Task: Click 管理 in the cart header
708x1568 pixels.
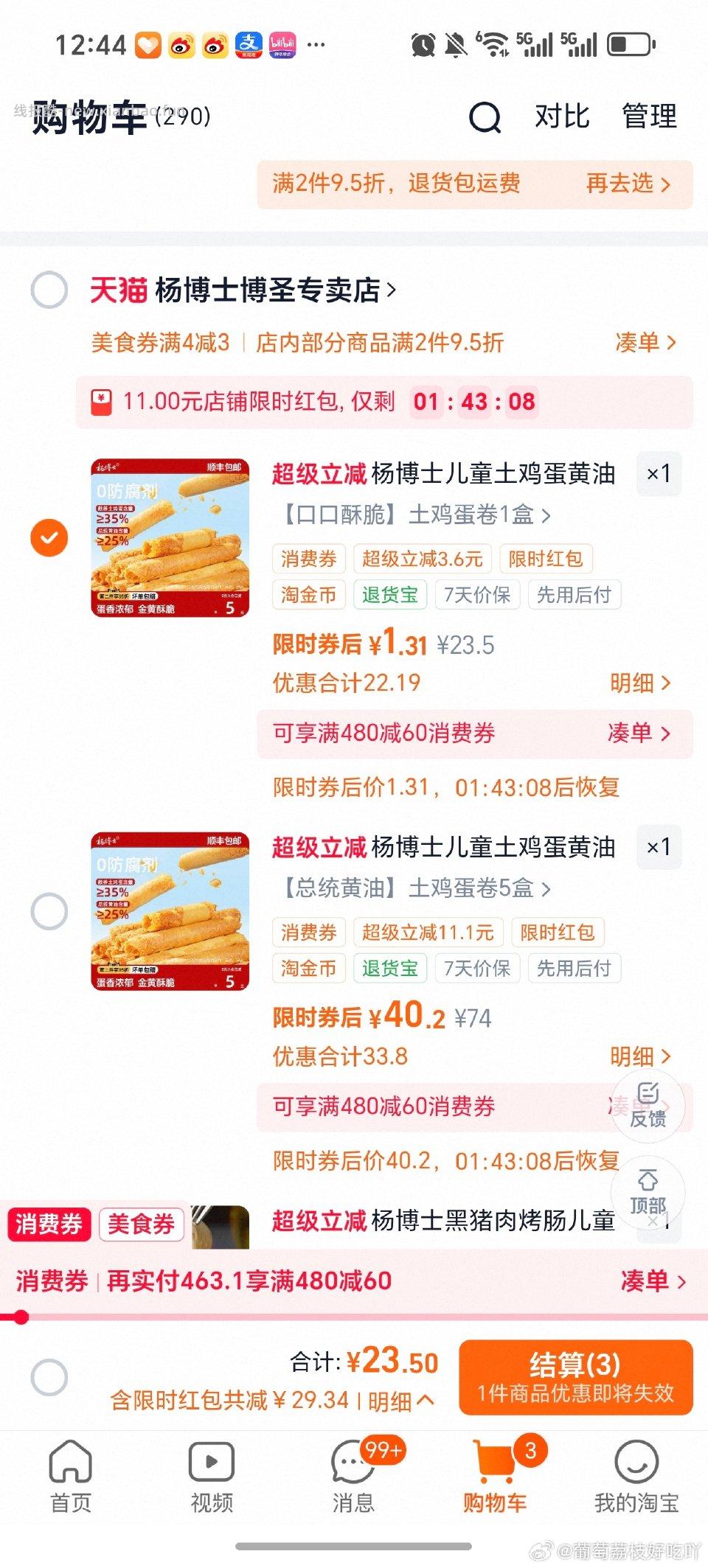Action: 650,118
